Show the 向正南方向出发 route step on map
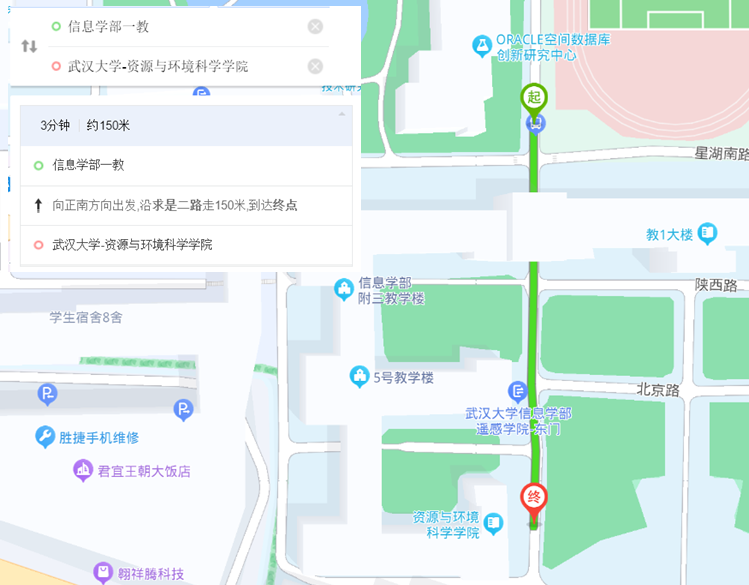The height and width of the screenshot is (585, 749). 186,205
